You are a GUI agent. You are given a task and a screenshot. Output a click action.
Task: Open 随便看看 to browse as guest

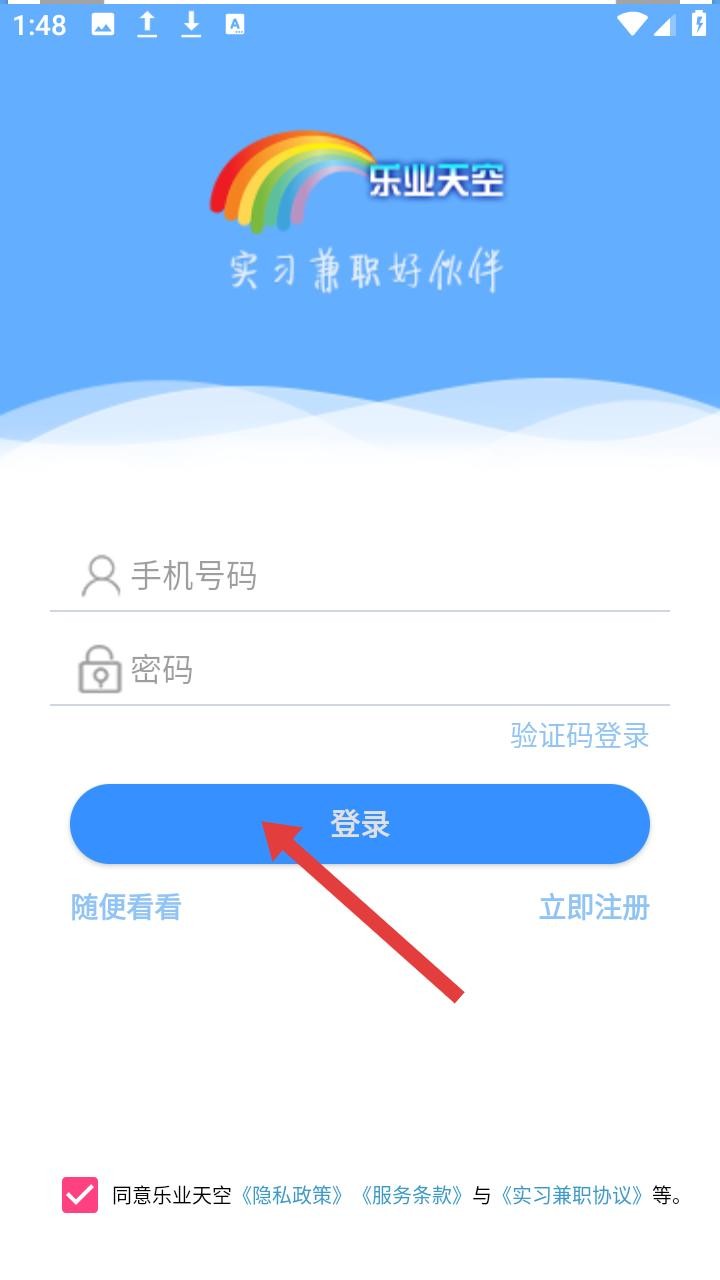126,907
